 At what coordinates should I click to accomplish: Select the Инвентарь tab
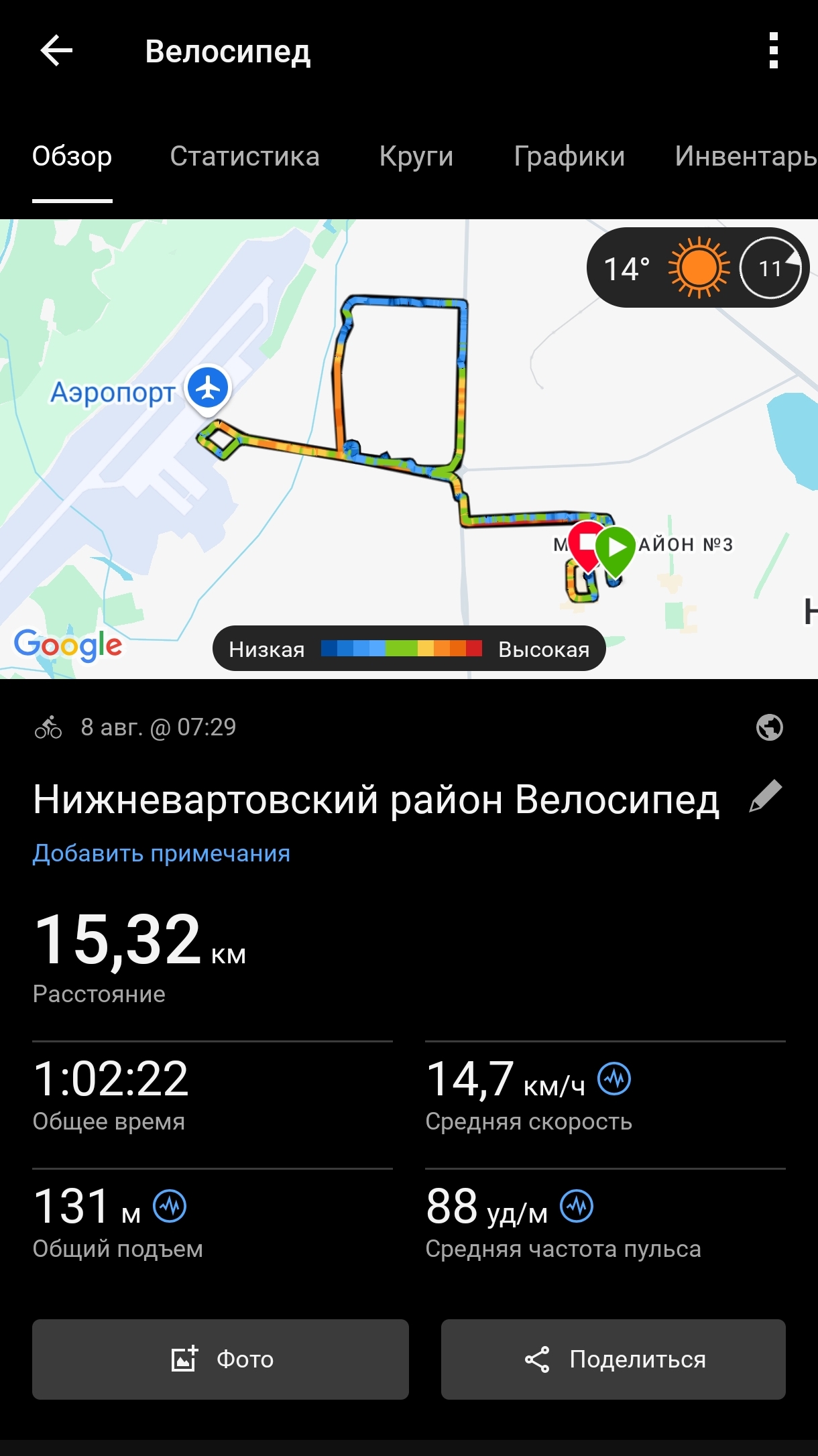tap(746, 156)
